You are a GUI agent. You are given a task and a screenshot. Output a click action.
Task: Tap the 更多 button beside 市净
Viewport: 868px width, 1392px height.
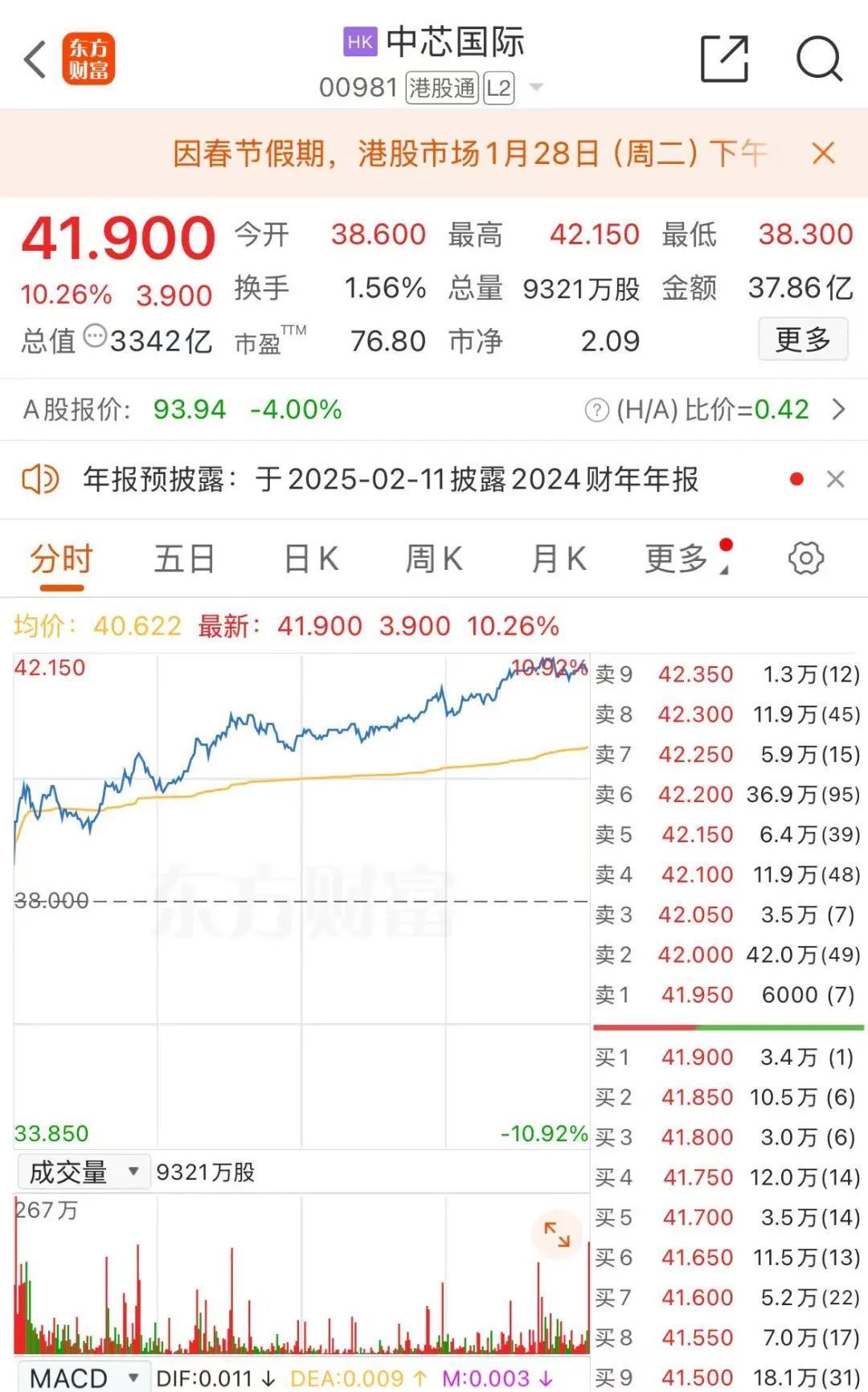pos(803,340)
